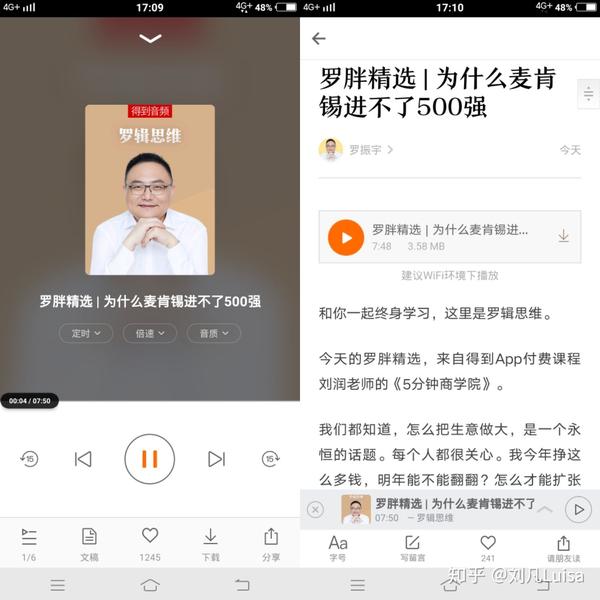
Task: Open the 定时 sleep timer dropdown
Action: click(x=86, y=334)
